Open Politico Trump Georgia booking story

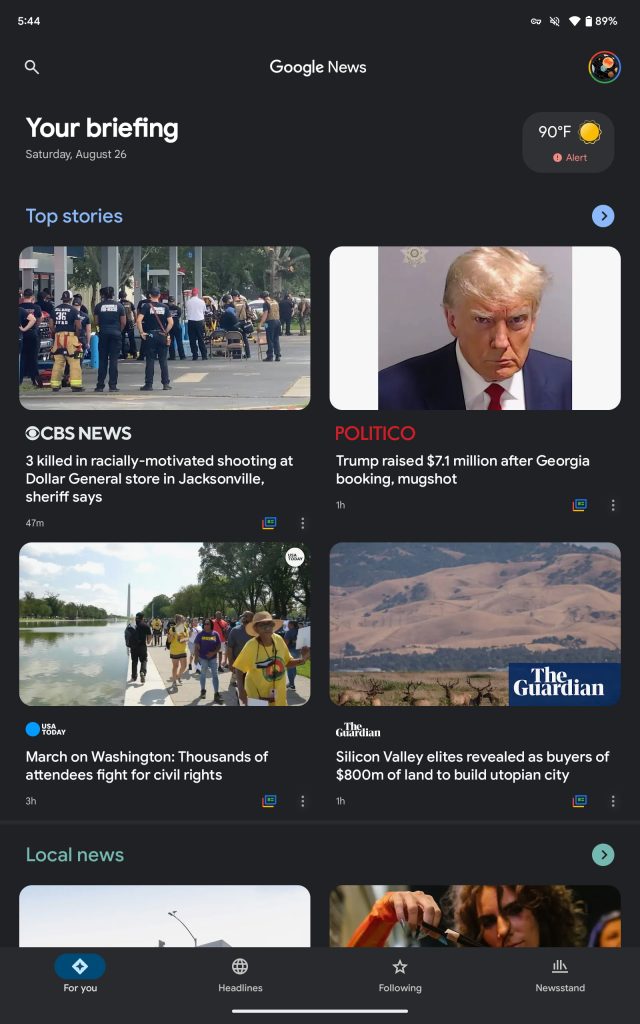tap(462, 470)
